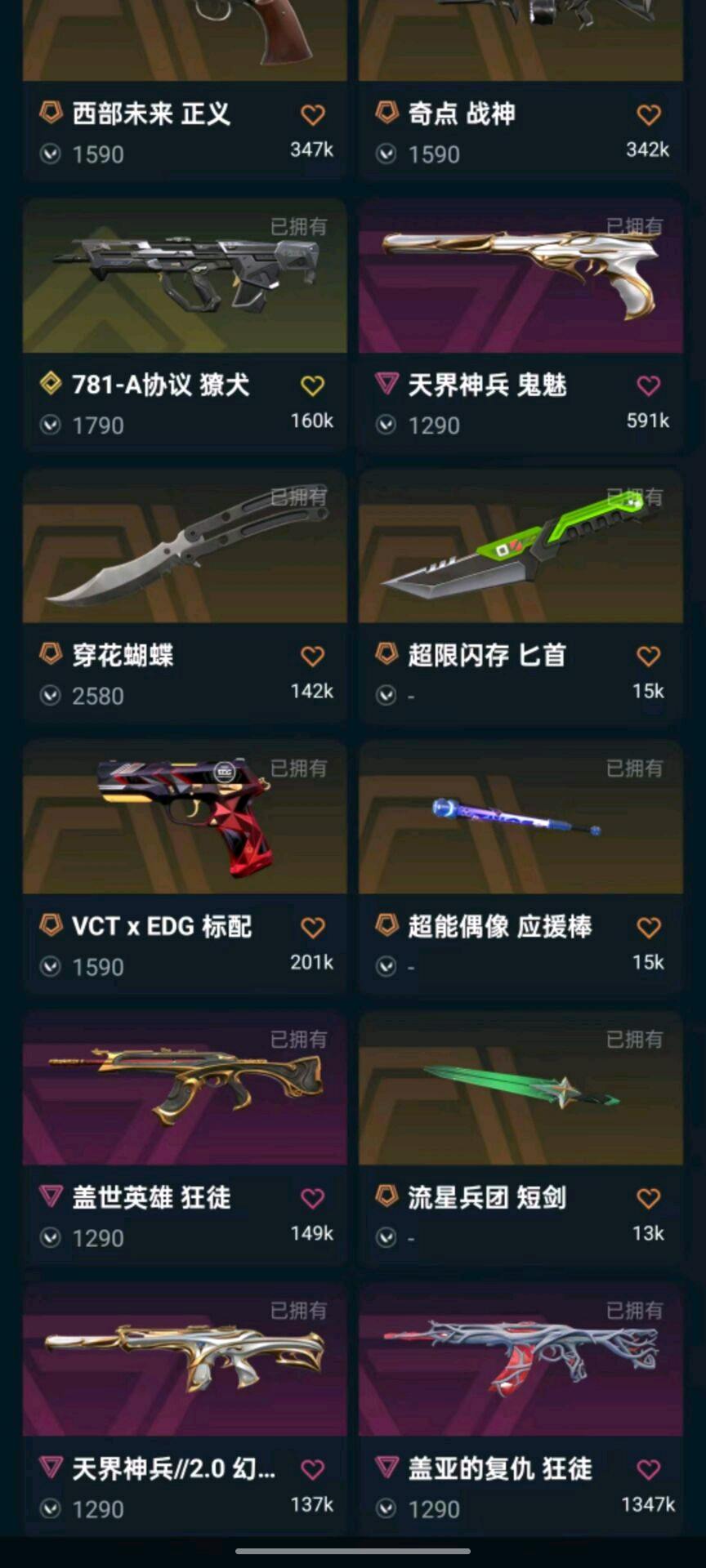Viewport: 706px width, 1568px height.
Task: Favorite the VCT x EDG 标配 skin
Action: (x=312, y=928)
